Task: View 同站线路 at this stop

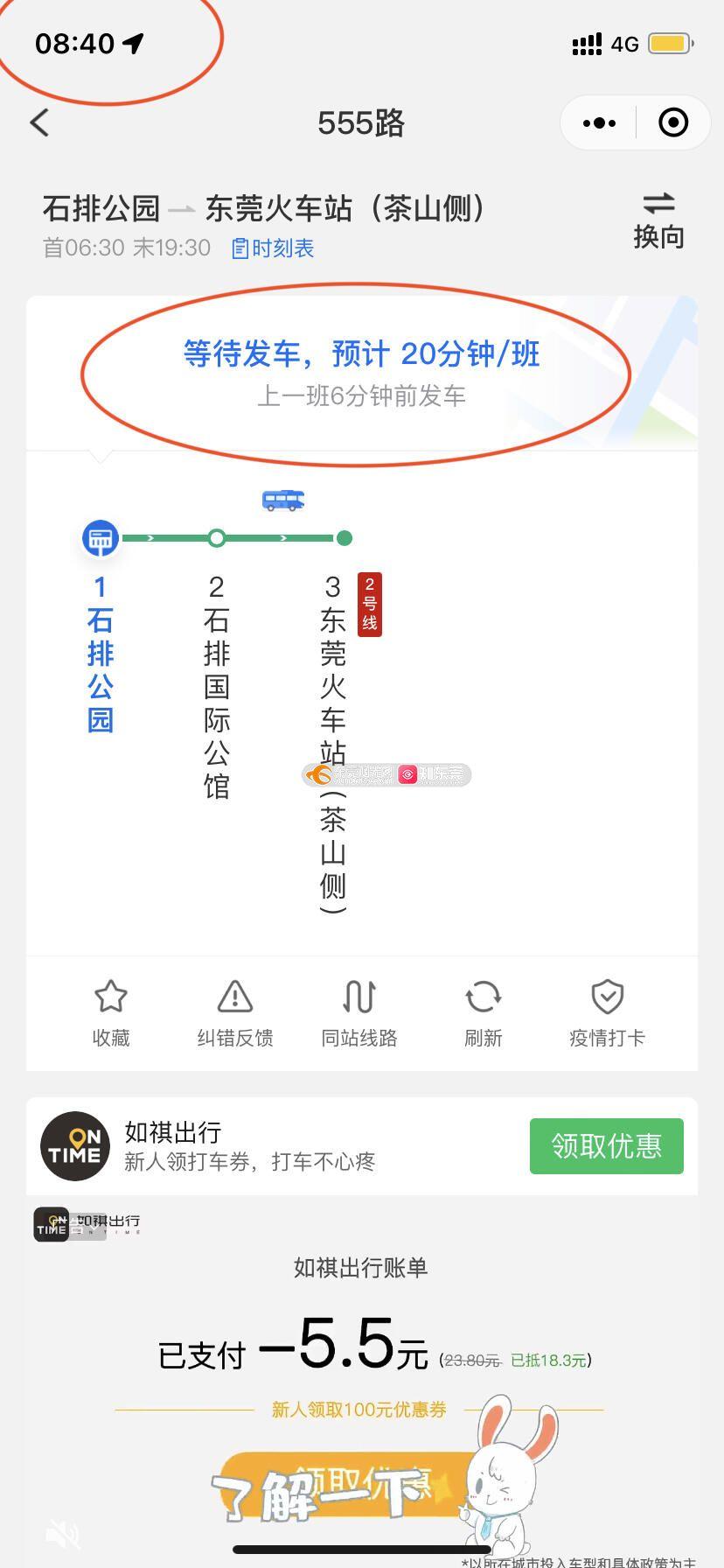Action: point(359,1013)
